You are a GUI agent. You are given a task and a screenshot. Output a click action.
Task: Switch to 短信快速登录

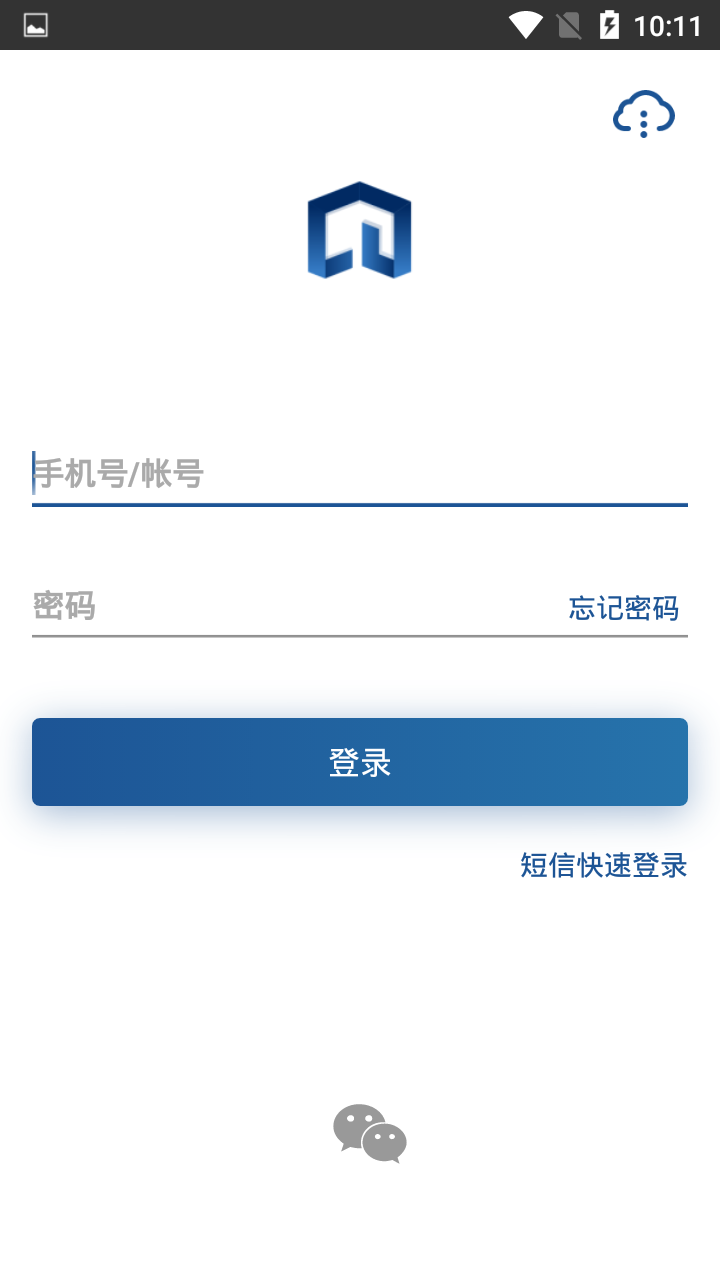(604, 865)
